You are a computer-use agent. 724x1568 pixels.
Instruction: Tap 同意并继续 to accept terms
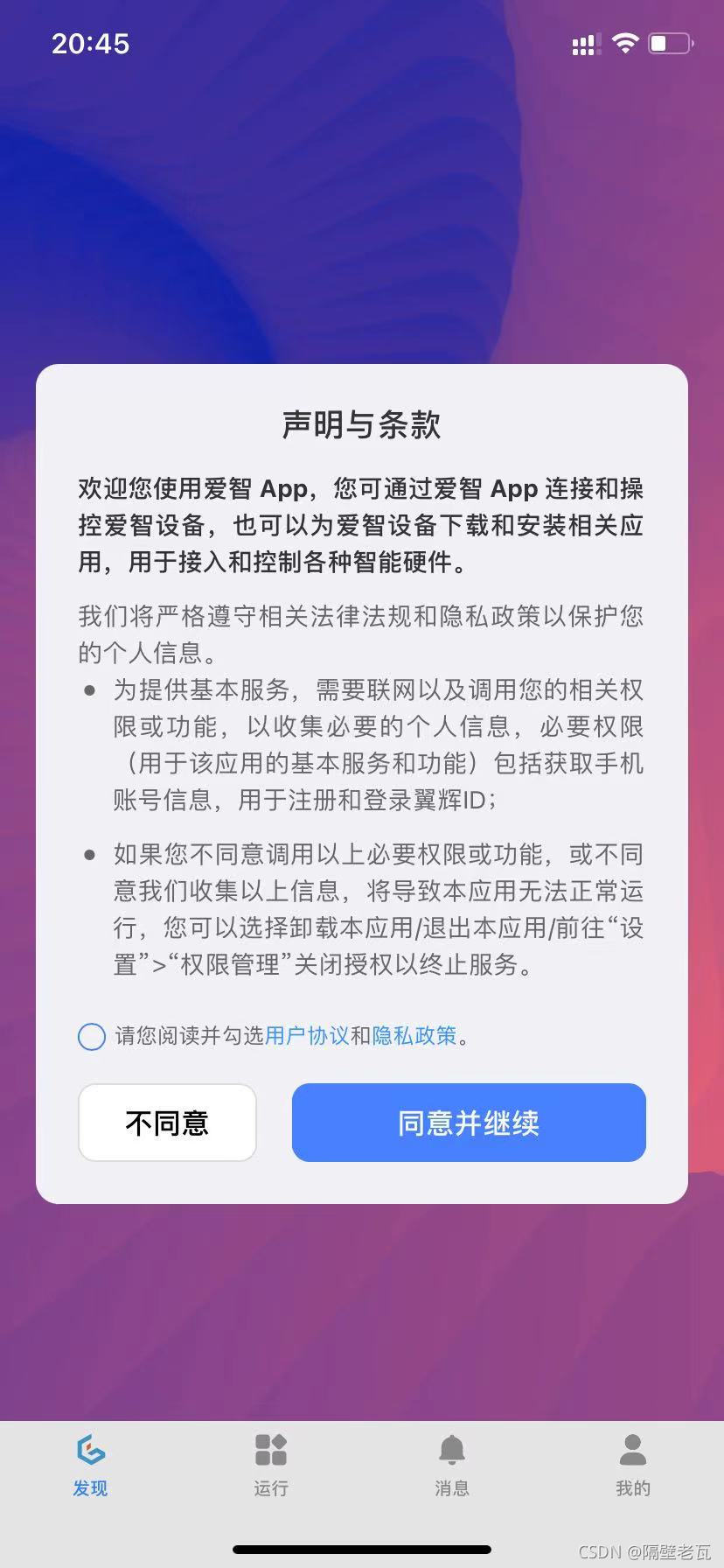tap(469, 1123)
